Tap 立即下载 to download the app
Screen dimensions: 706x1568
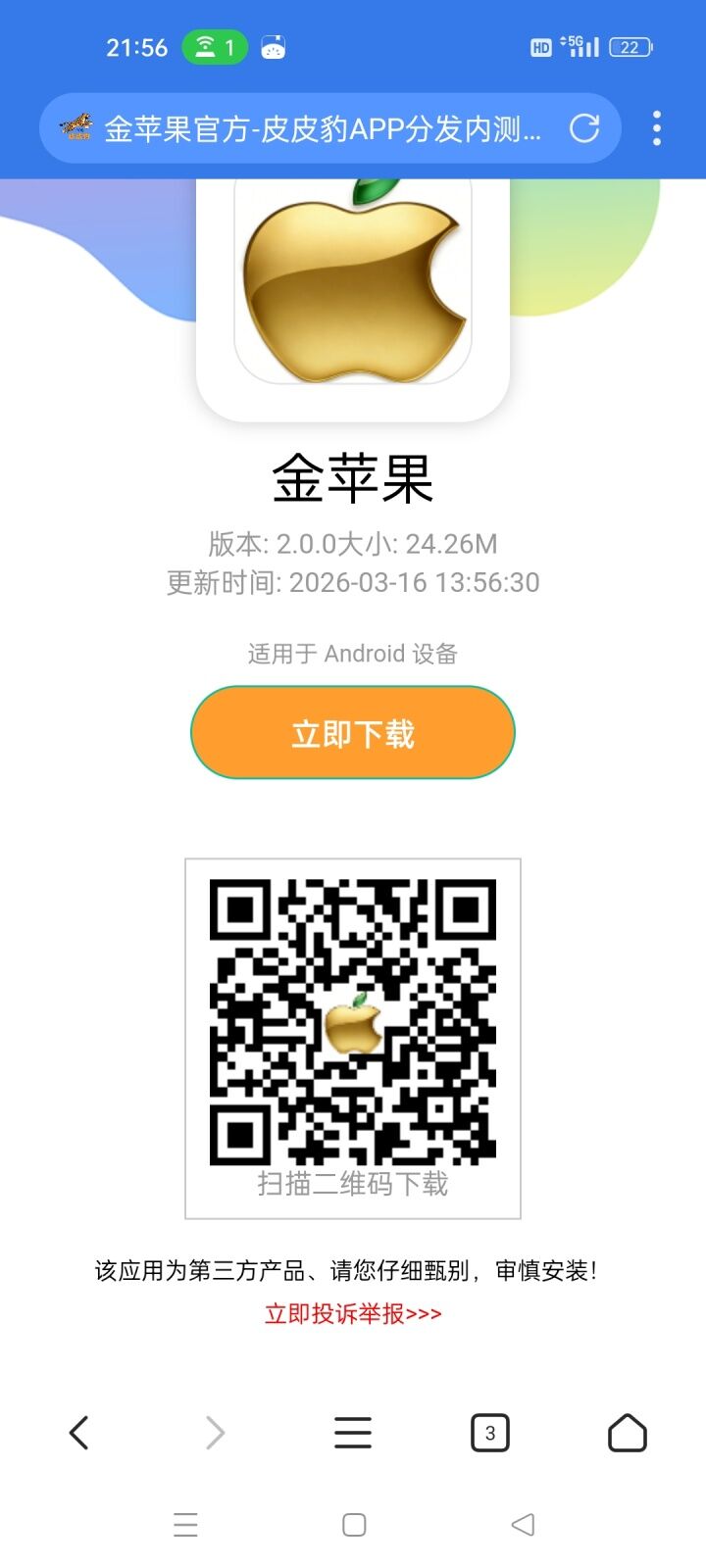pyautogui.click(x=352, y=731)
